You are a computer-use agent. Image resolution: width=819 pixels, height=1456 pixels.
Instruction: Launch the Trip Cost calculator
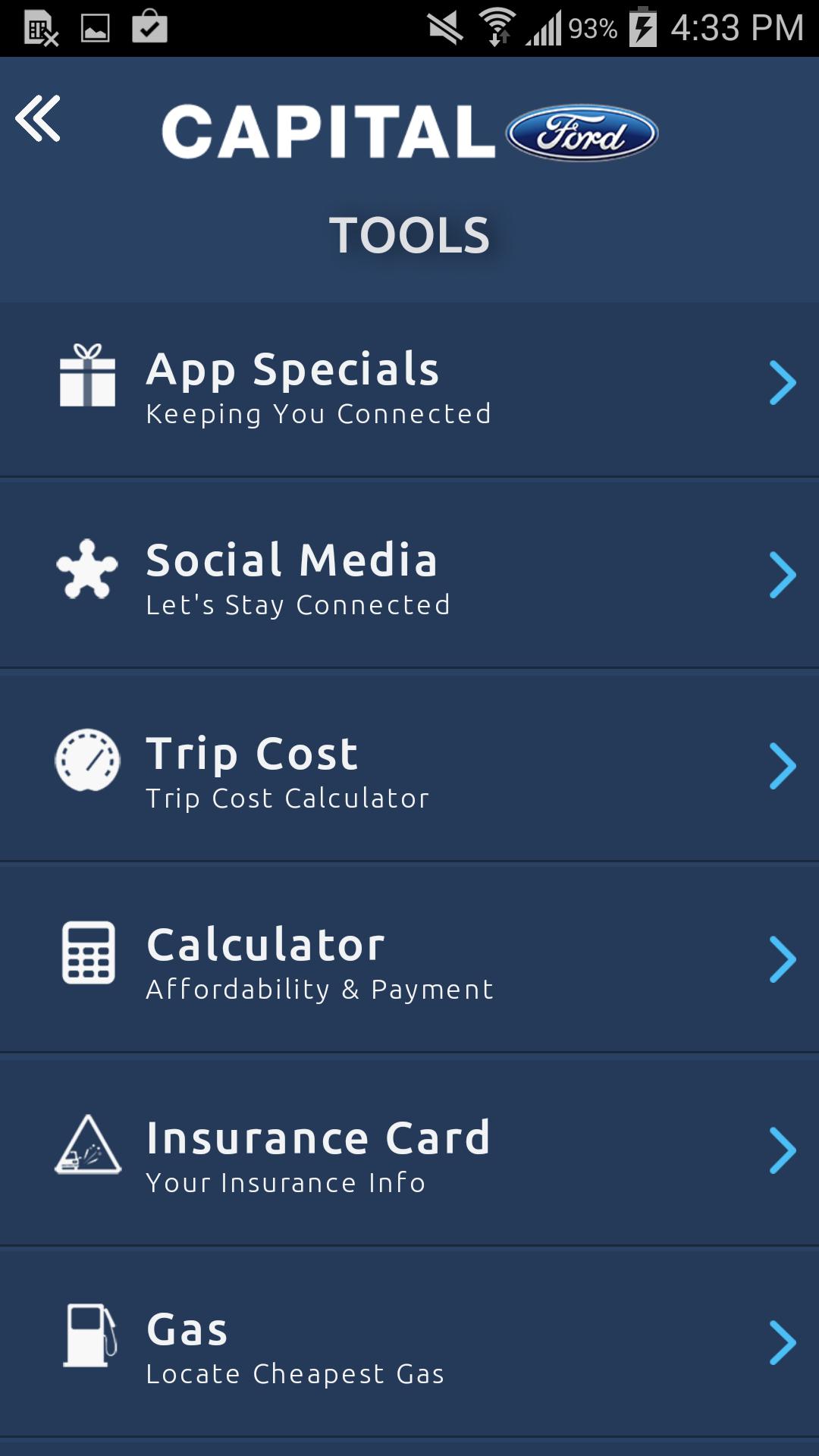409,767
